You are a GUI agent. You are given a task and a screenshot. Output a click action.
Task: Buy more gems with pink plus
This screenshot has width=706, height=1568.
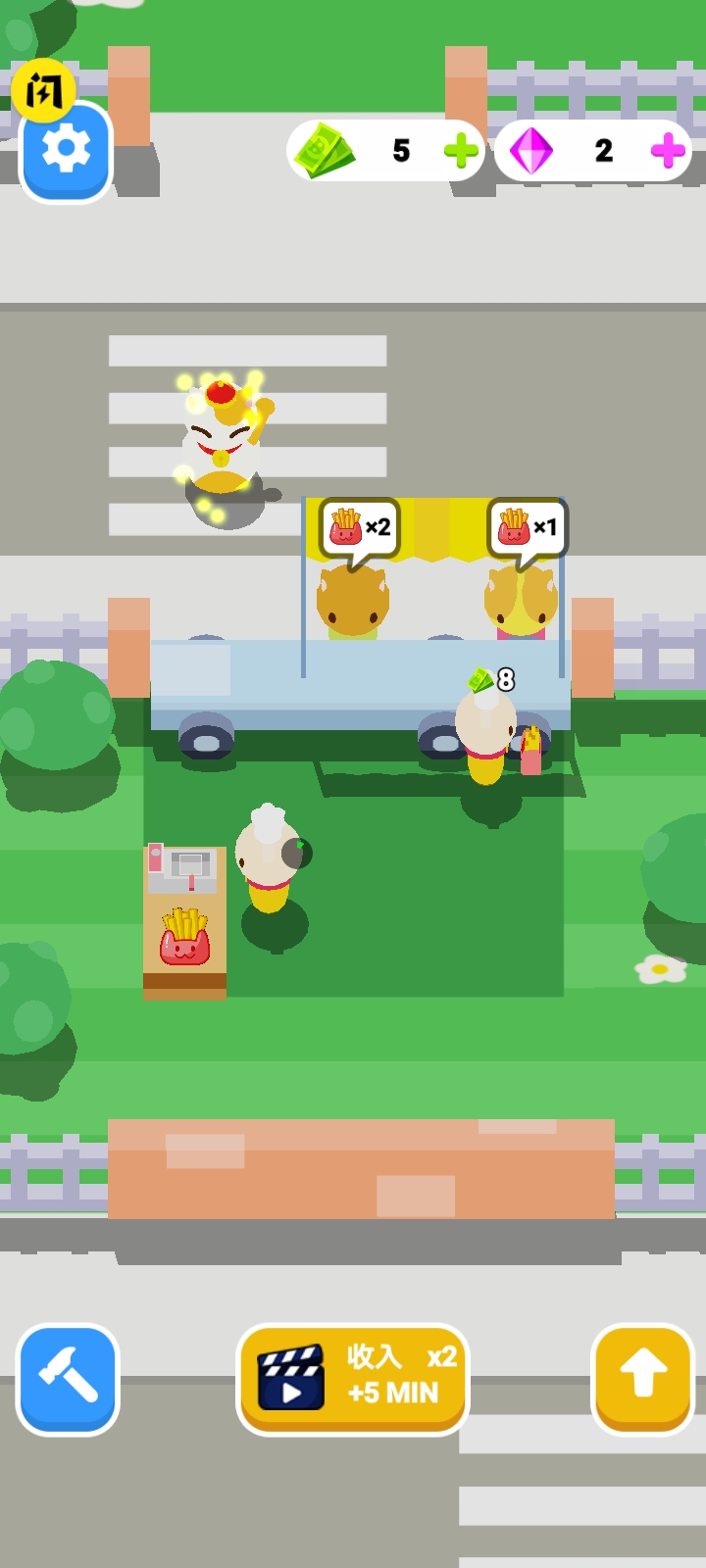click(668, 151)
